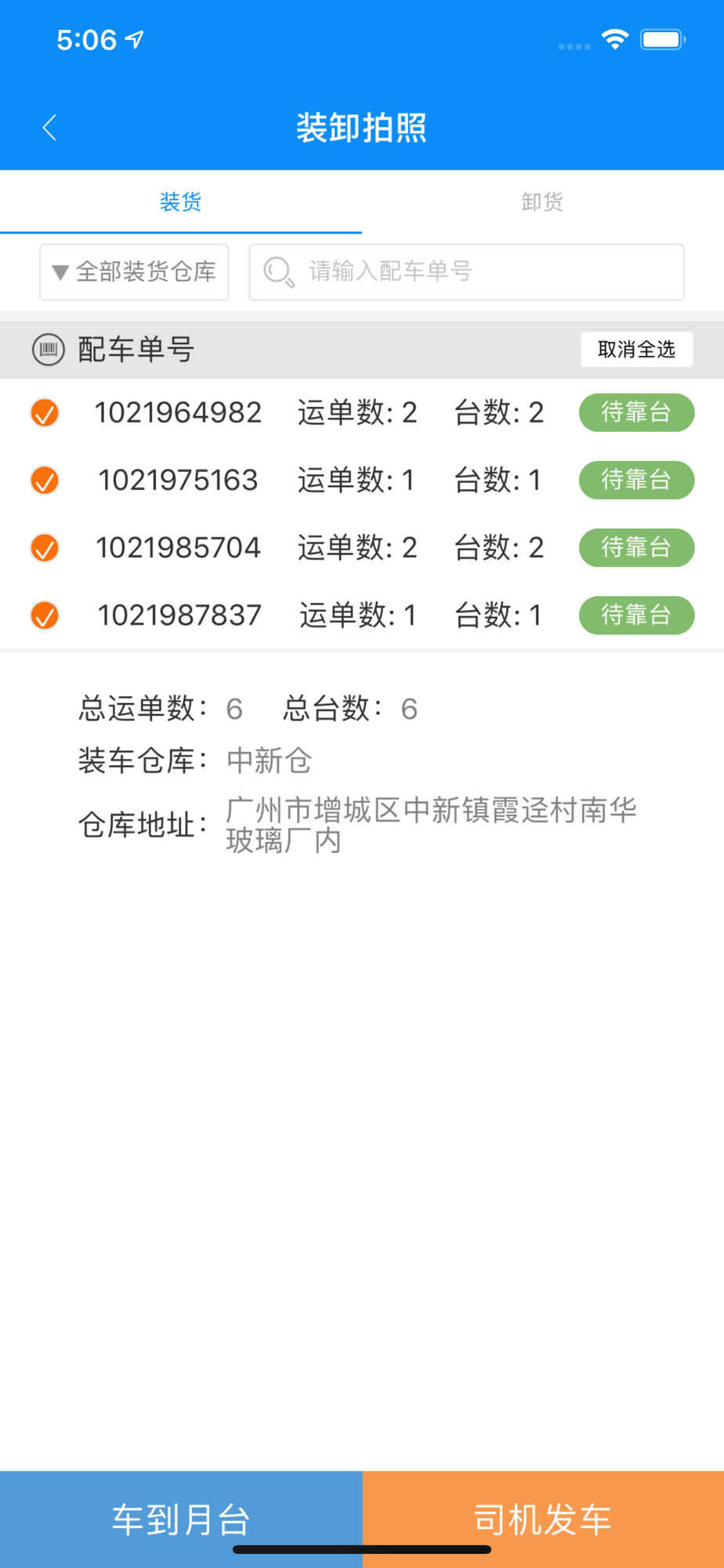Viewport: 724px width, 1568px height.
Task: Select the 装货 tab
Action: click(181, 201)
